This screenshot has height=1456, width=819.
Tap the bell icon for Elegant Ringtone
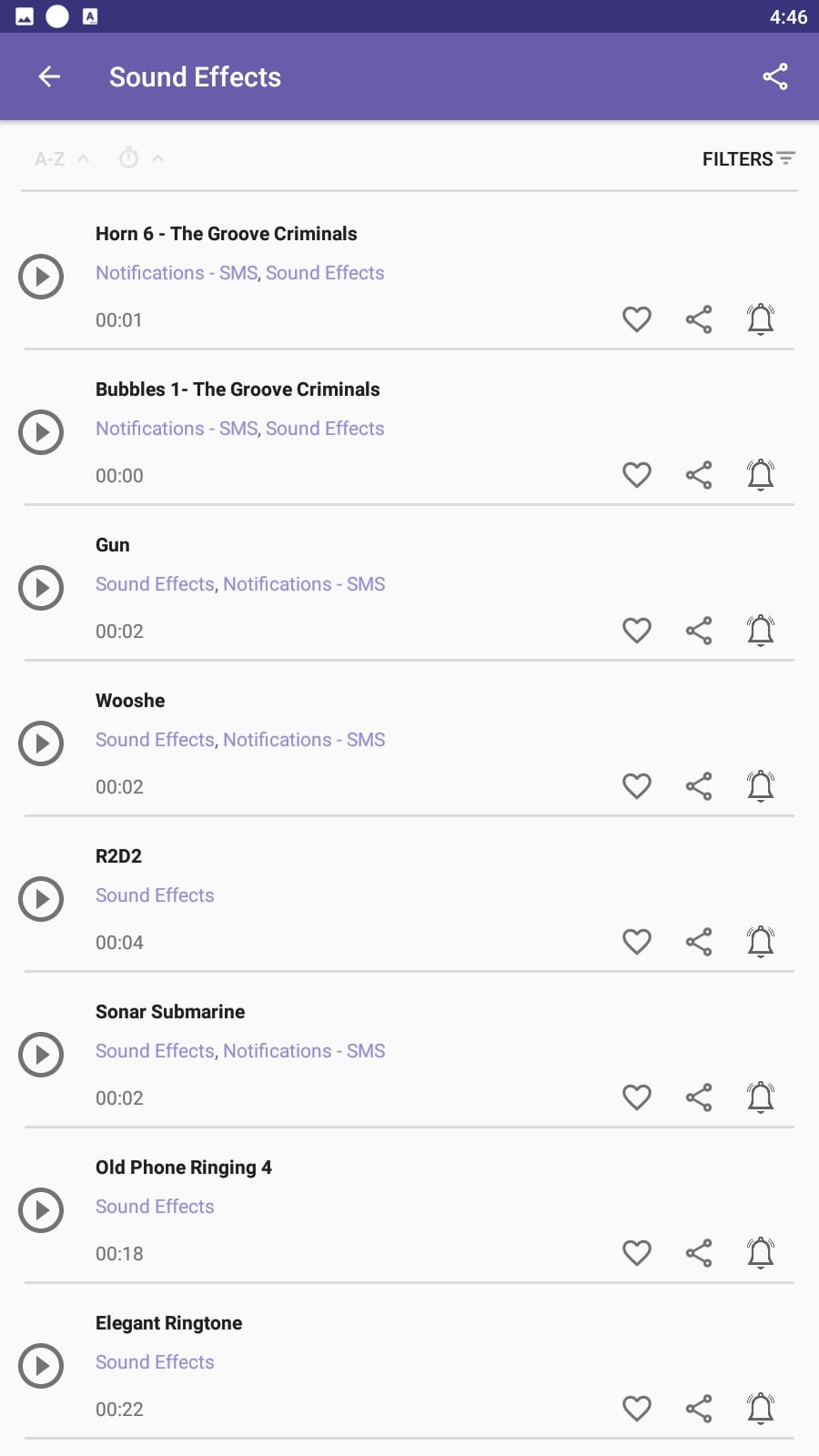pyautogui.click(x=761, y=1409)
